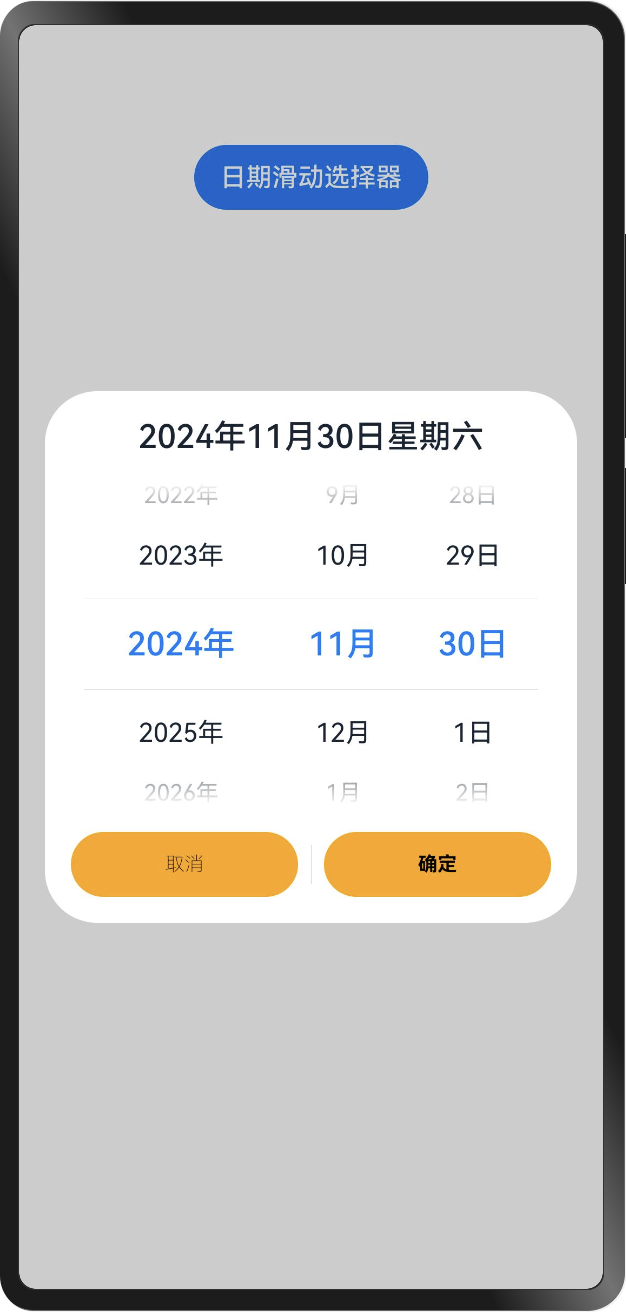Tap the 日期滑动选择器 button
The width and height of the screenshot is (626, 1312).
[311, 177]
